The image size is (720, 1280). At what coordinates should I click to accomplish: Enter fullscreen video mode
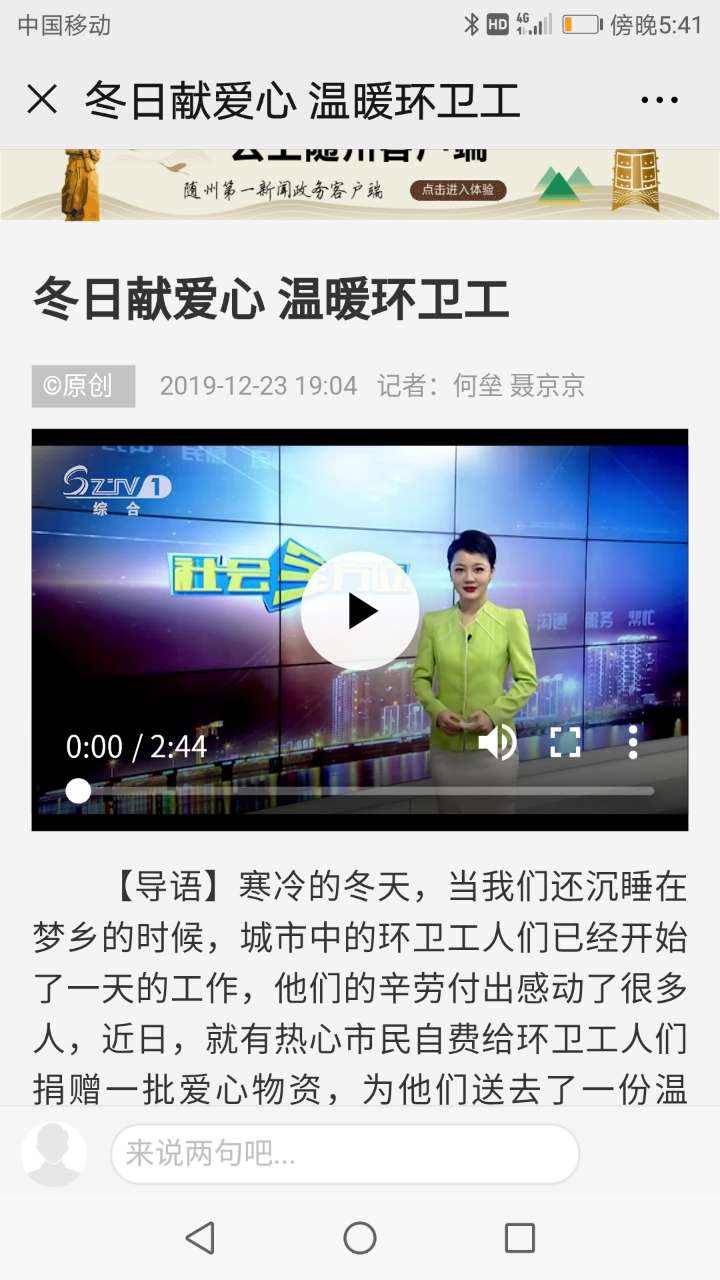pos(565,742)
